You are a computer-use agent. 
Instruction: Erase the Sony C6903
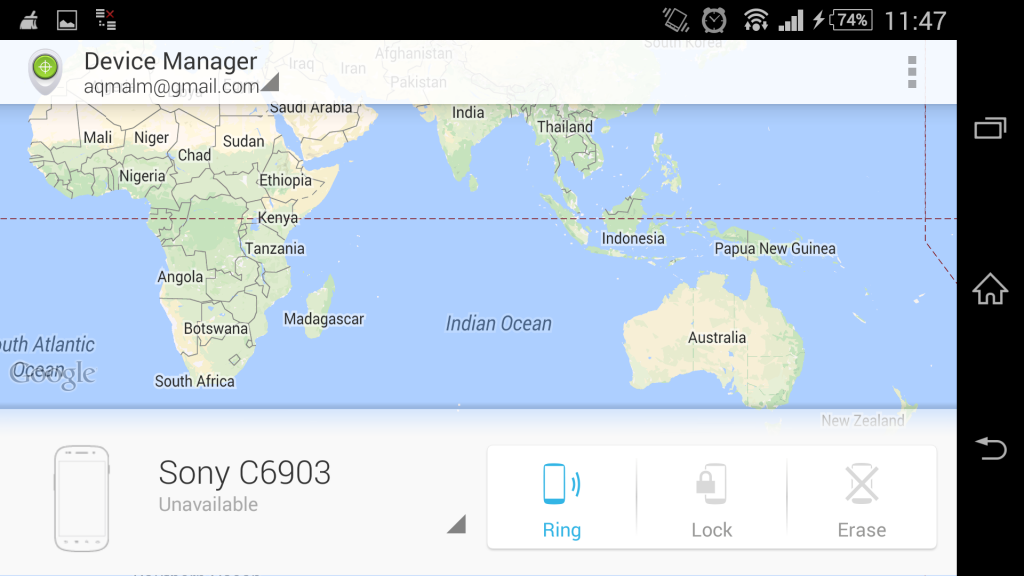861,499
